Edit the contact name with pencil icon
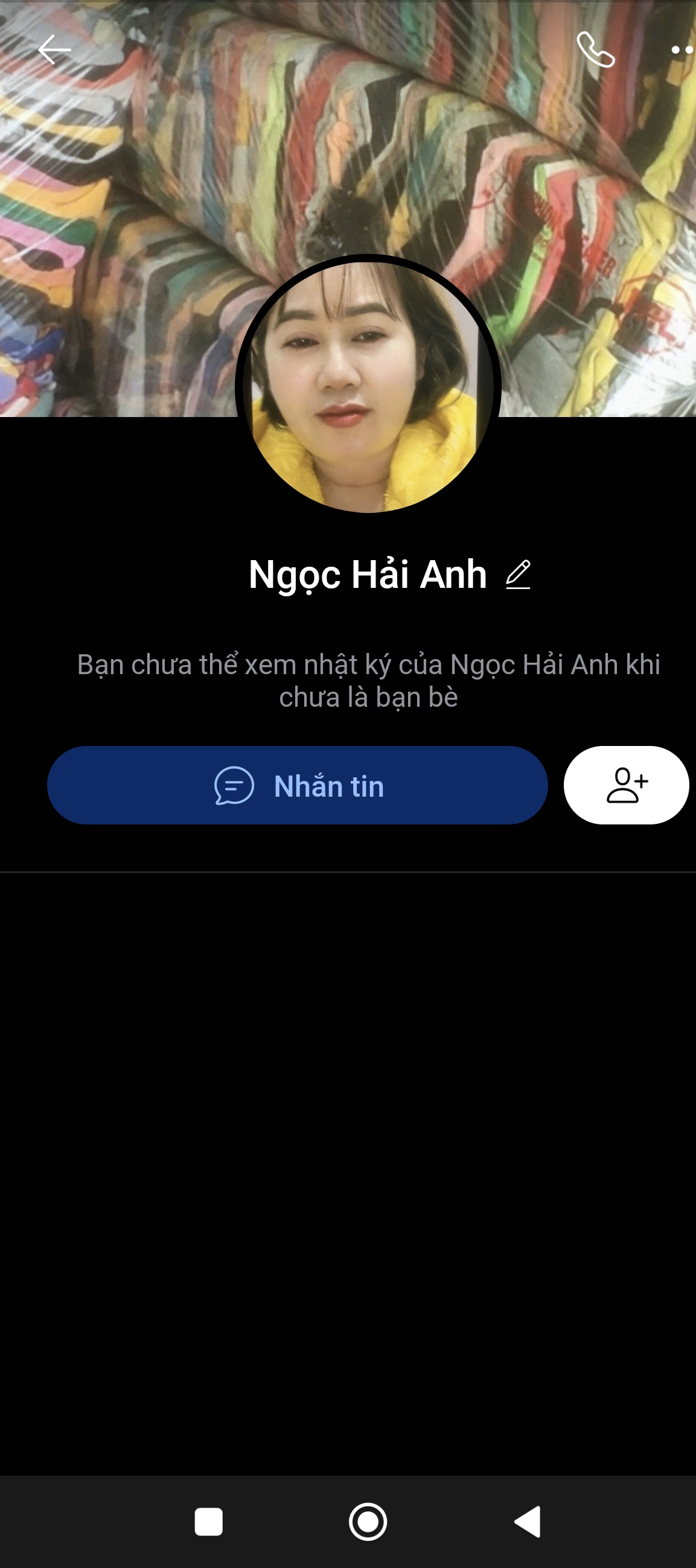 [x=518, y=575]
